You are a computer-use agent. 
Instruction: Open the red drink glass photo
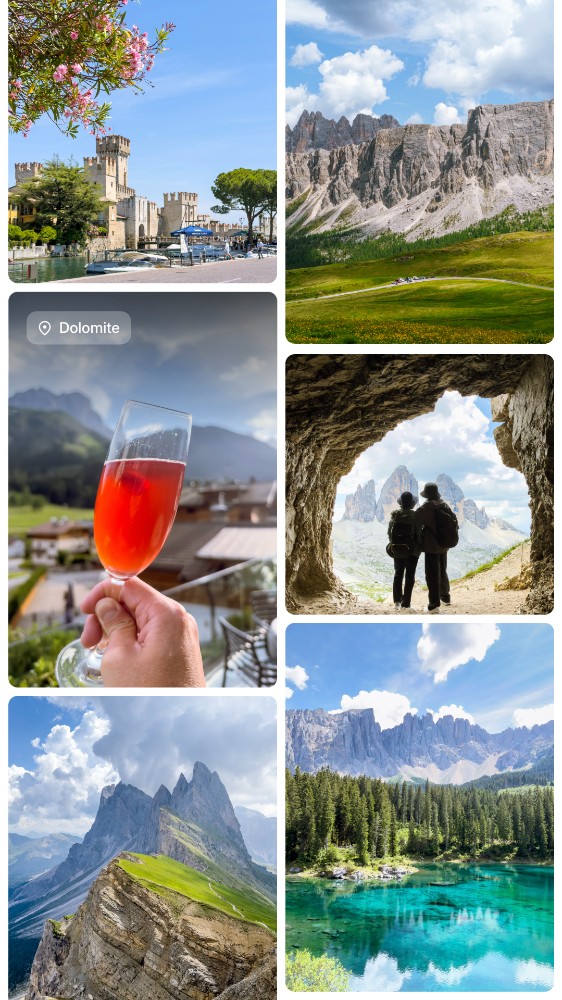[x=142, y=490]
